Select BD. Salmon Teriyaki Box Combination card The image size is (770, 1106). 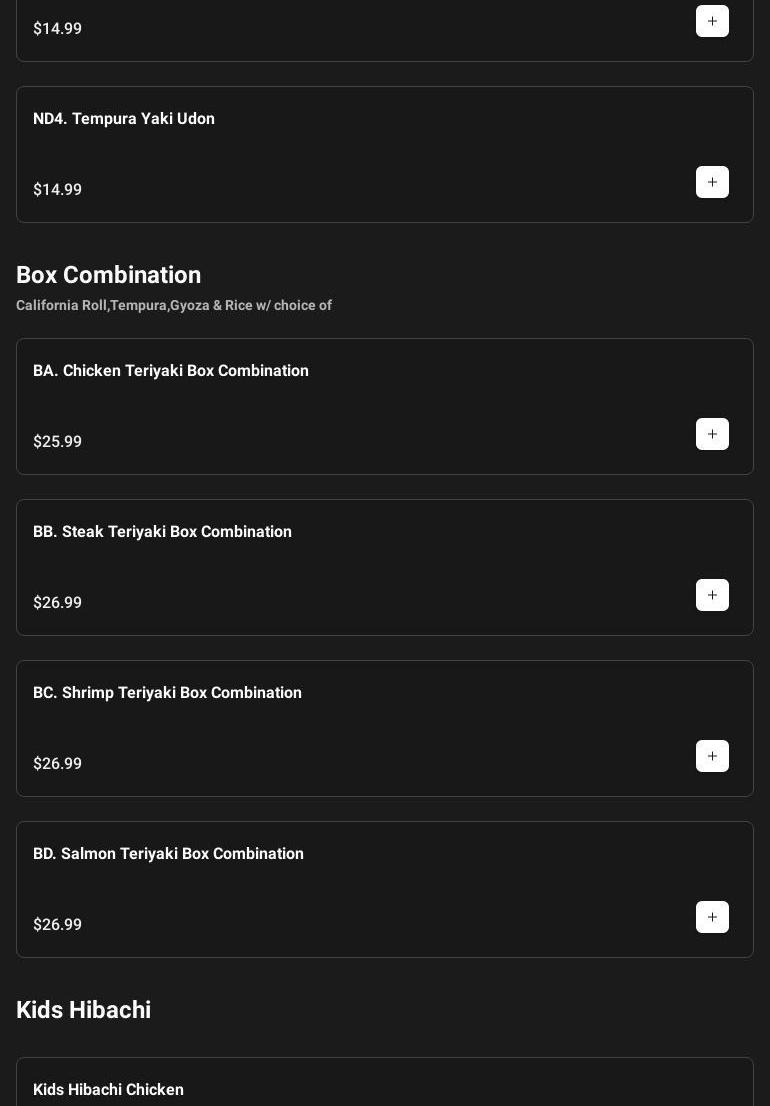point(168,854)
